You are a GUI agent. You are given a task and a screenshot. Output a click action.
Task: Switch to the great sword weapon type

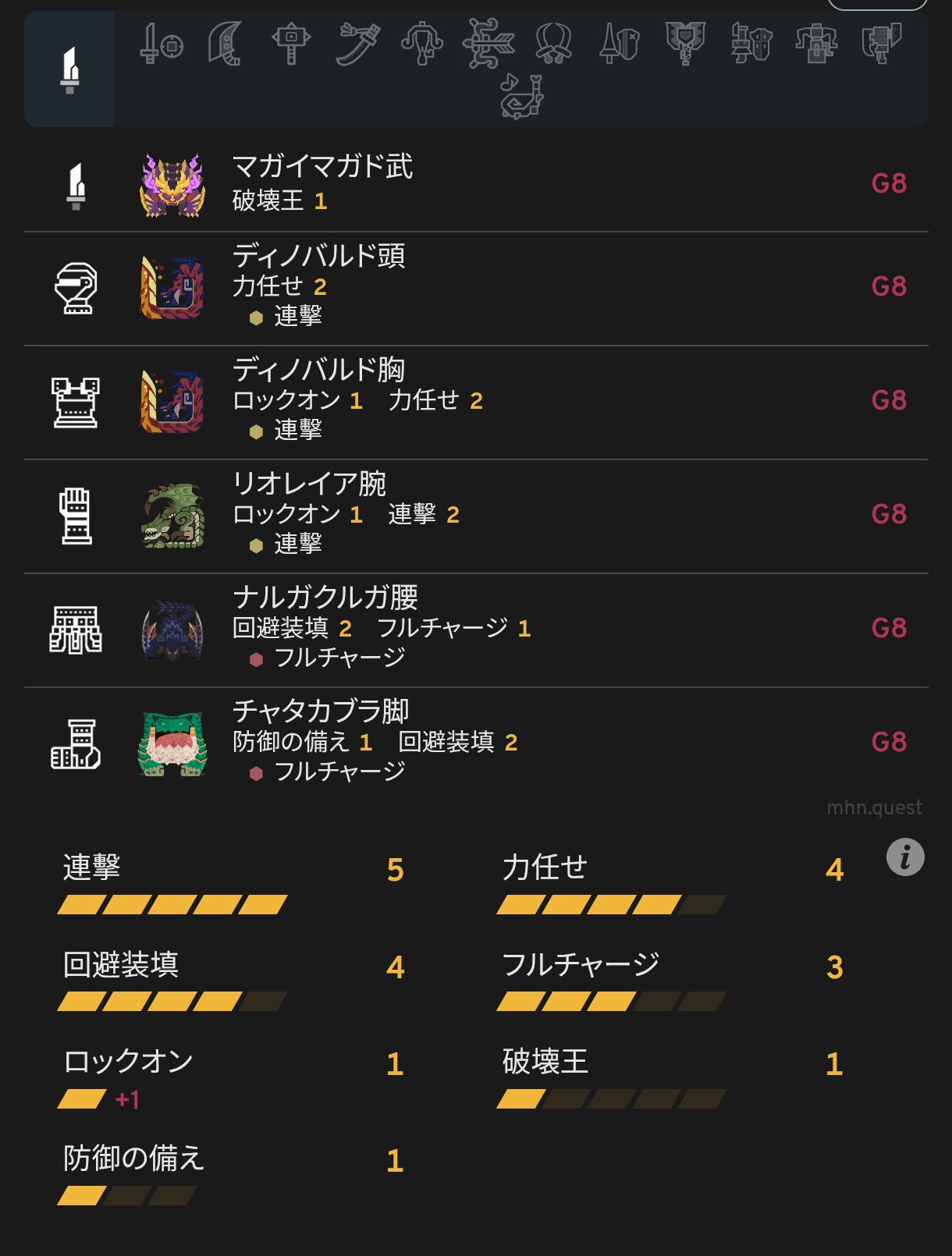[x=226, y=43]
